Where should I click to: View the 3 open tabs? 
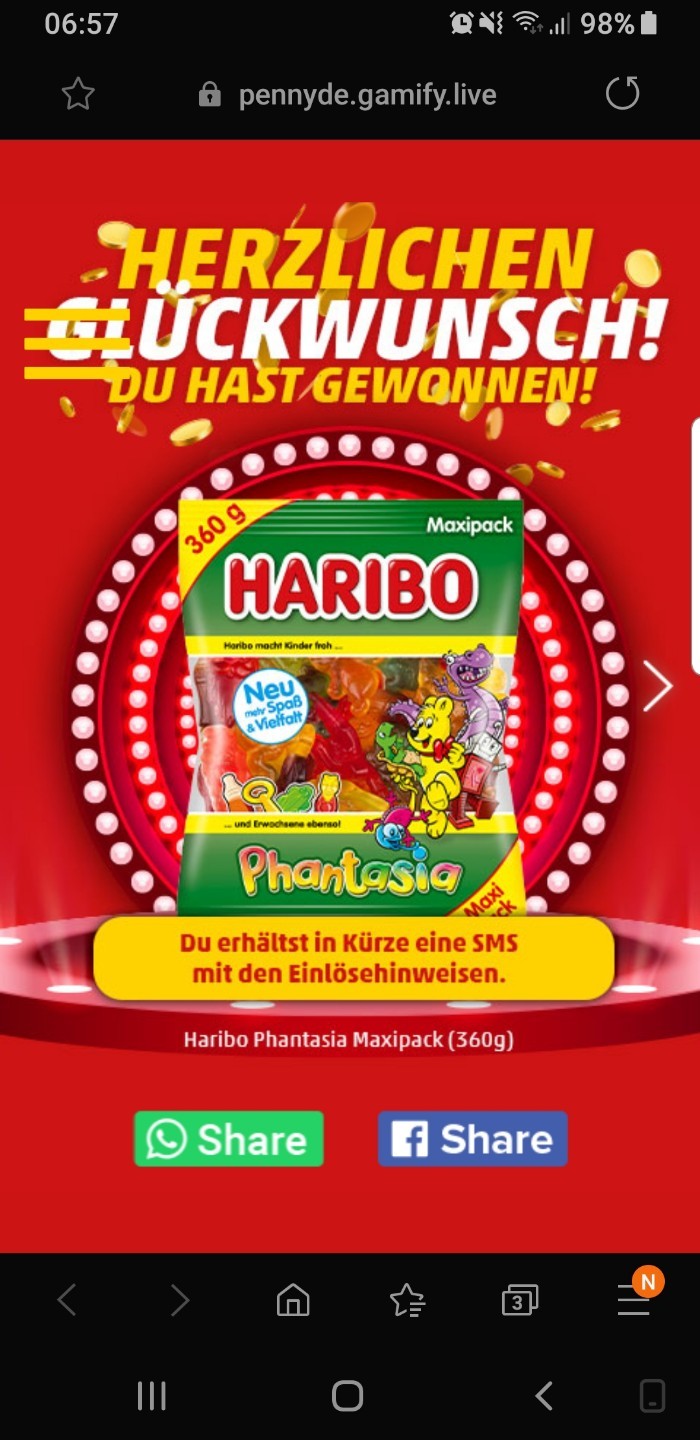tap(520, 1300)
